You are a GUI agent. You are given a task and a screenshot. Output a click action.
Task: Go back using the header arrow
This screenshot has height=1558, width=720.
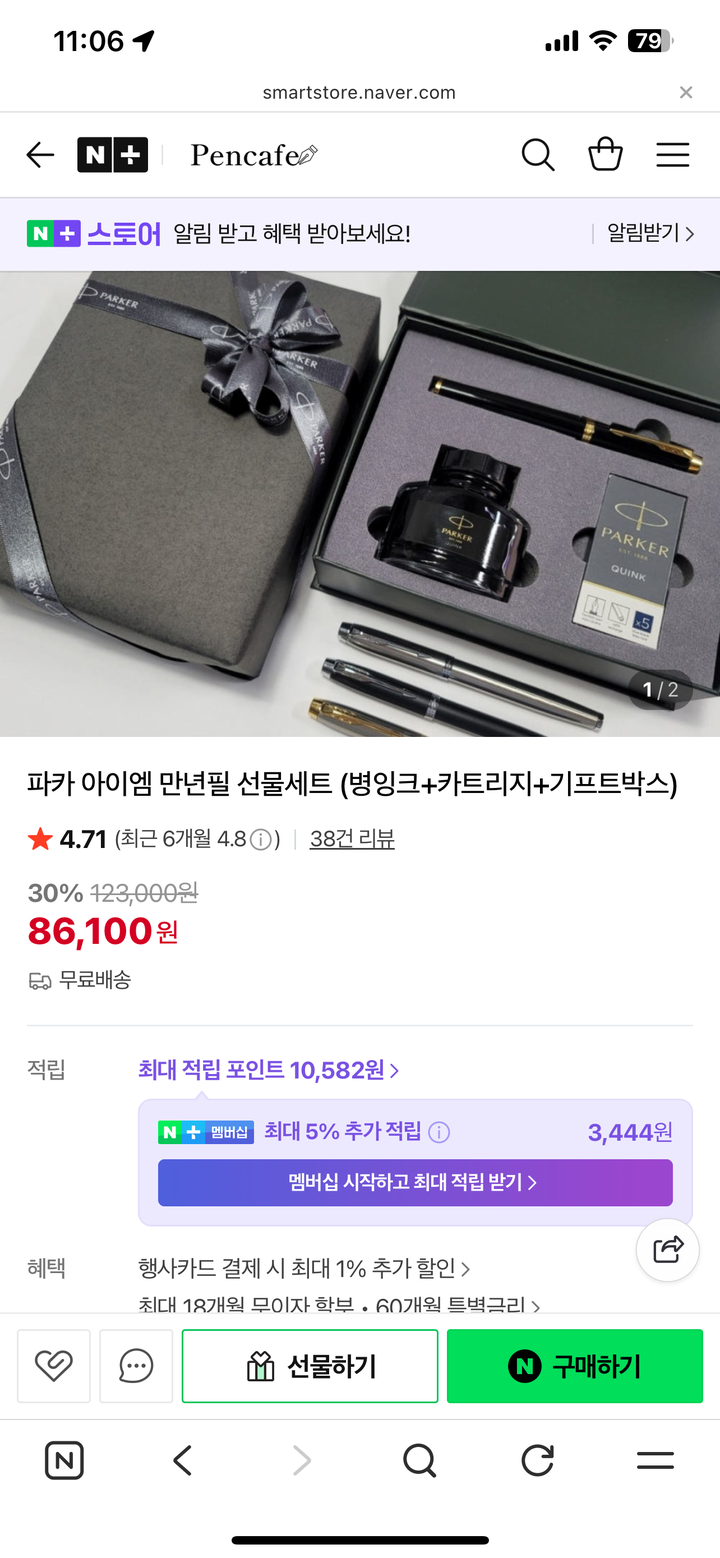pyautogui.click(x=40, y=155)
